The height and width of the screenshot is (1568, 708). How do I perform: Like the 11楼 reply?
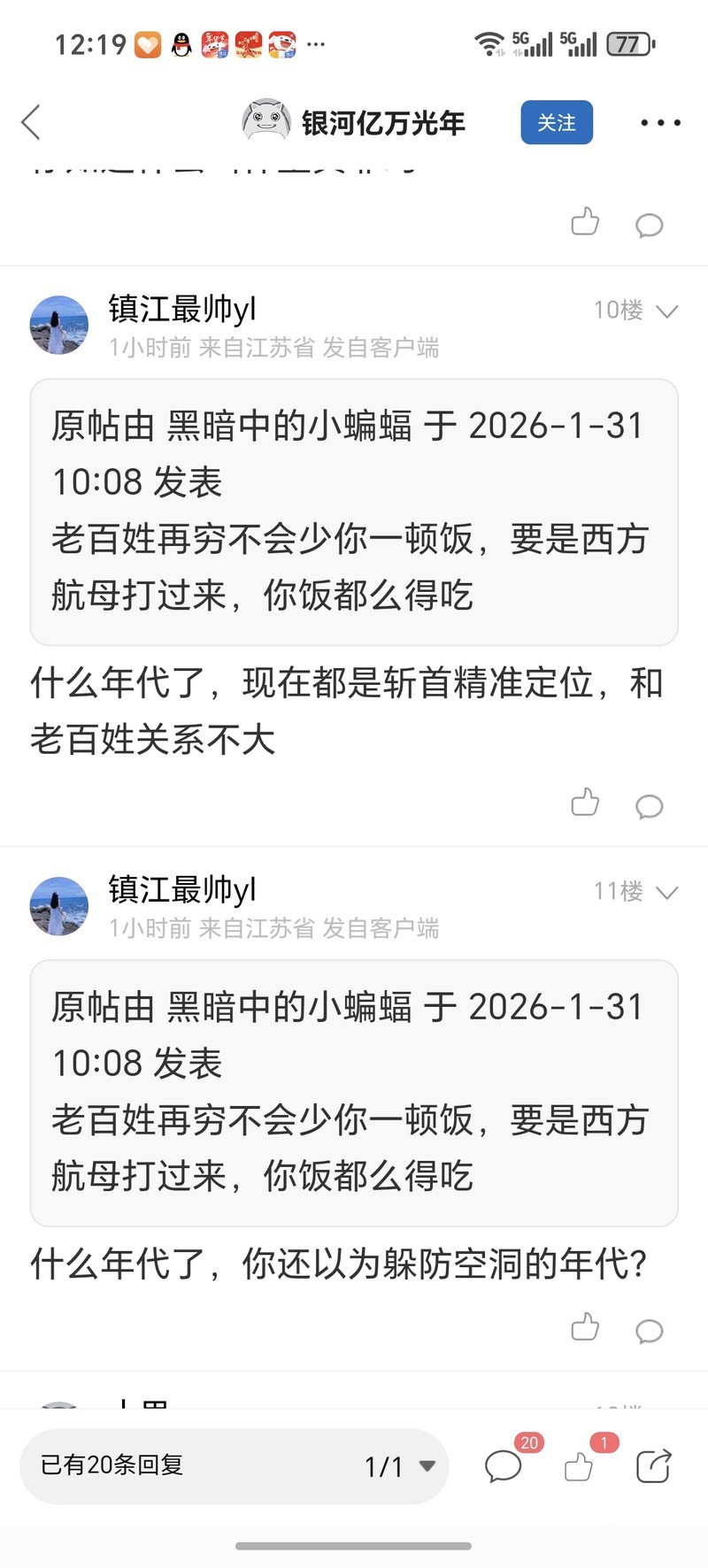click(x=585, y=1328)
